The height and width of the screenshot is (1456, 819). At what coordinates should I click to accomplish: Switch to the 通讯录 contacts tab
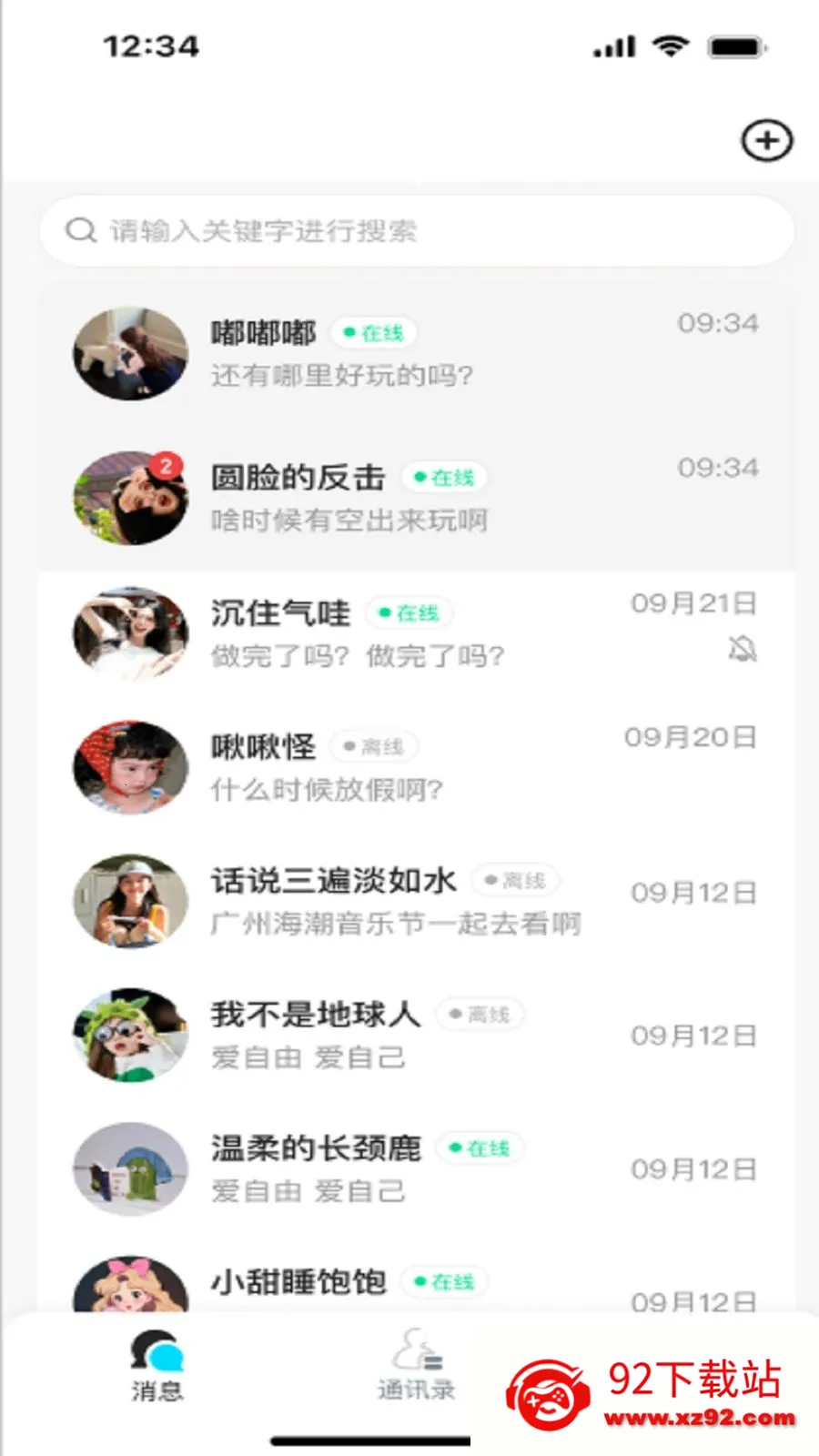tap(417, 1364)
